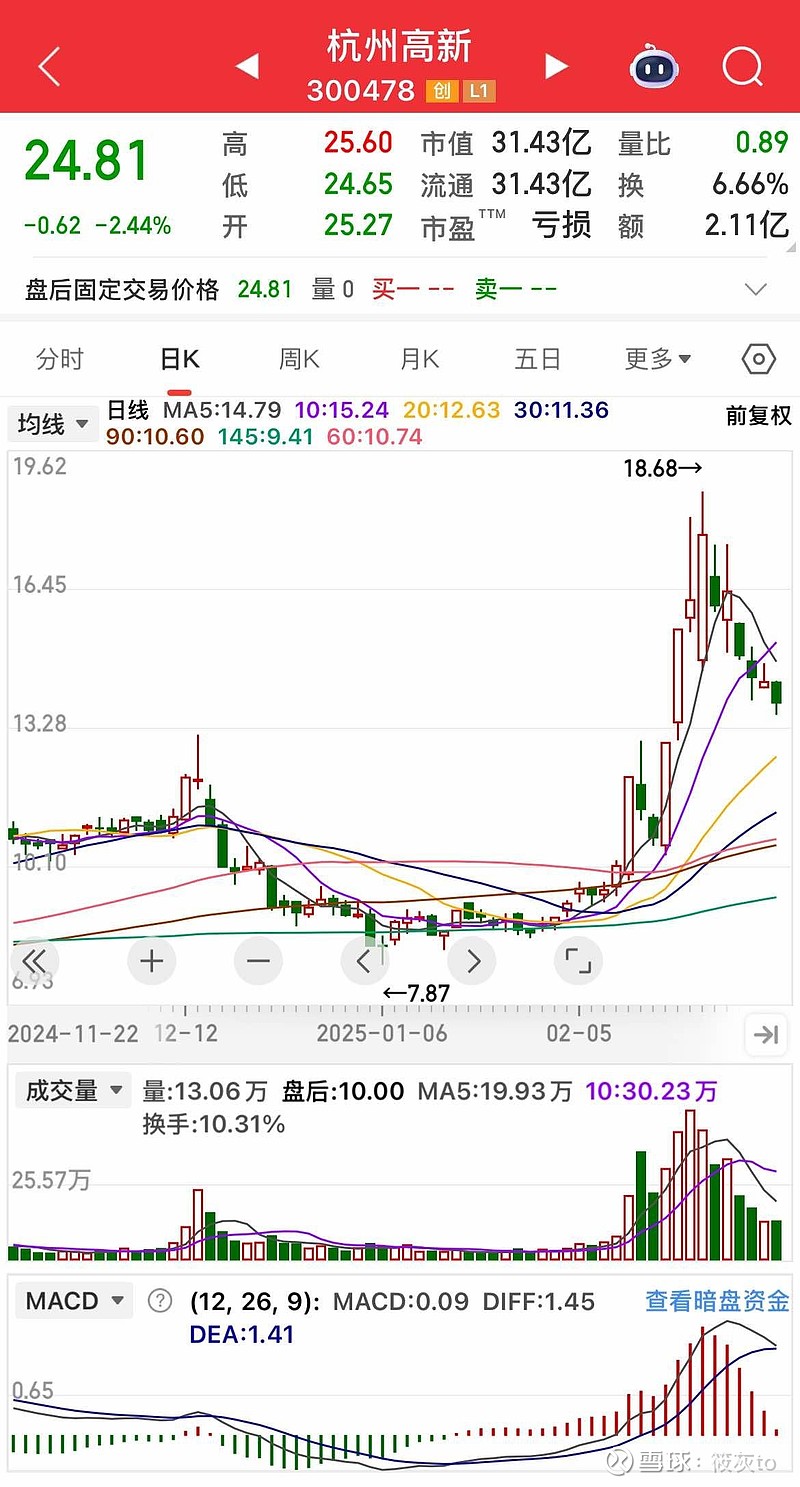Change the 前复权 adjustment setting

click(x=758, y=416)
